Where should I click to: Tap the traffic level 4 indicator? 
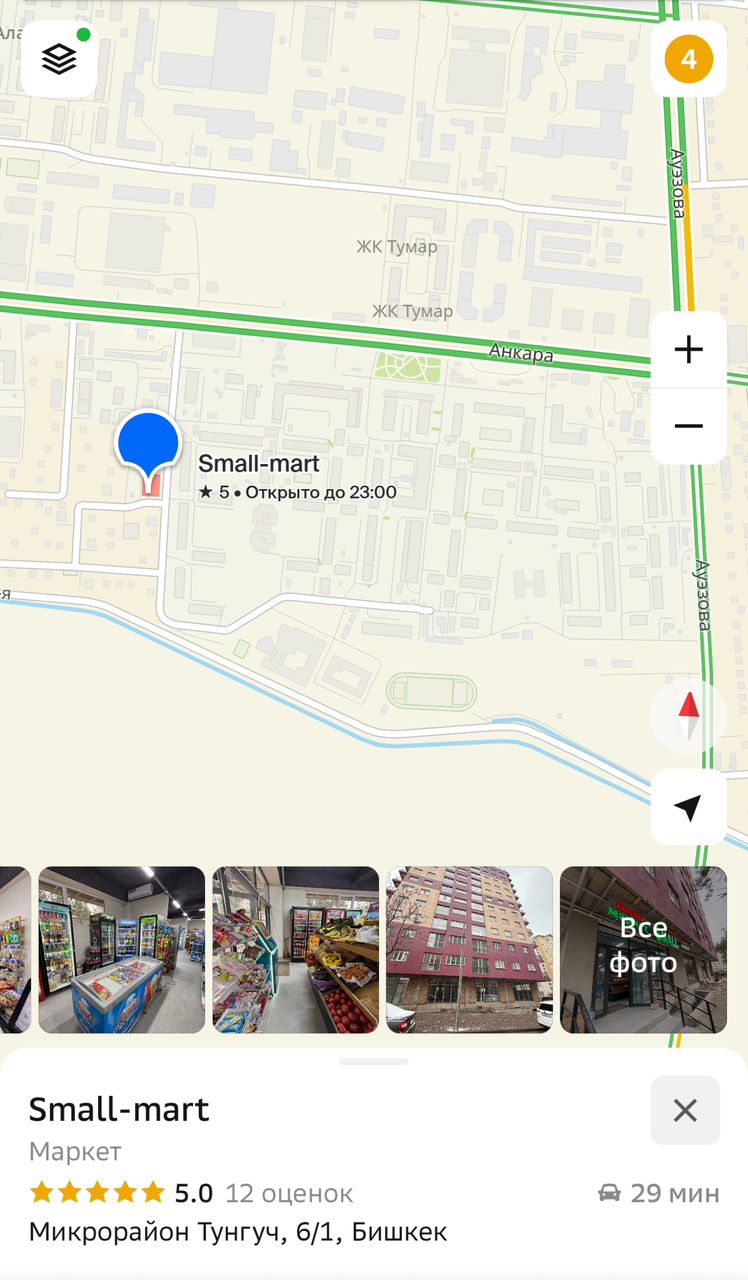(x=689, y=59)
